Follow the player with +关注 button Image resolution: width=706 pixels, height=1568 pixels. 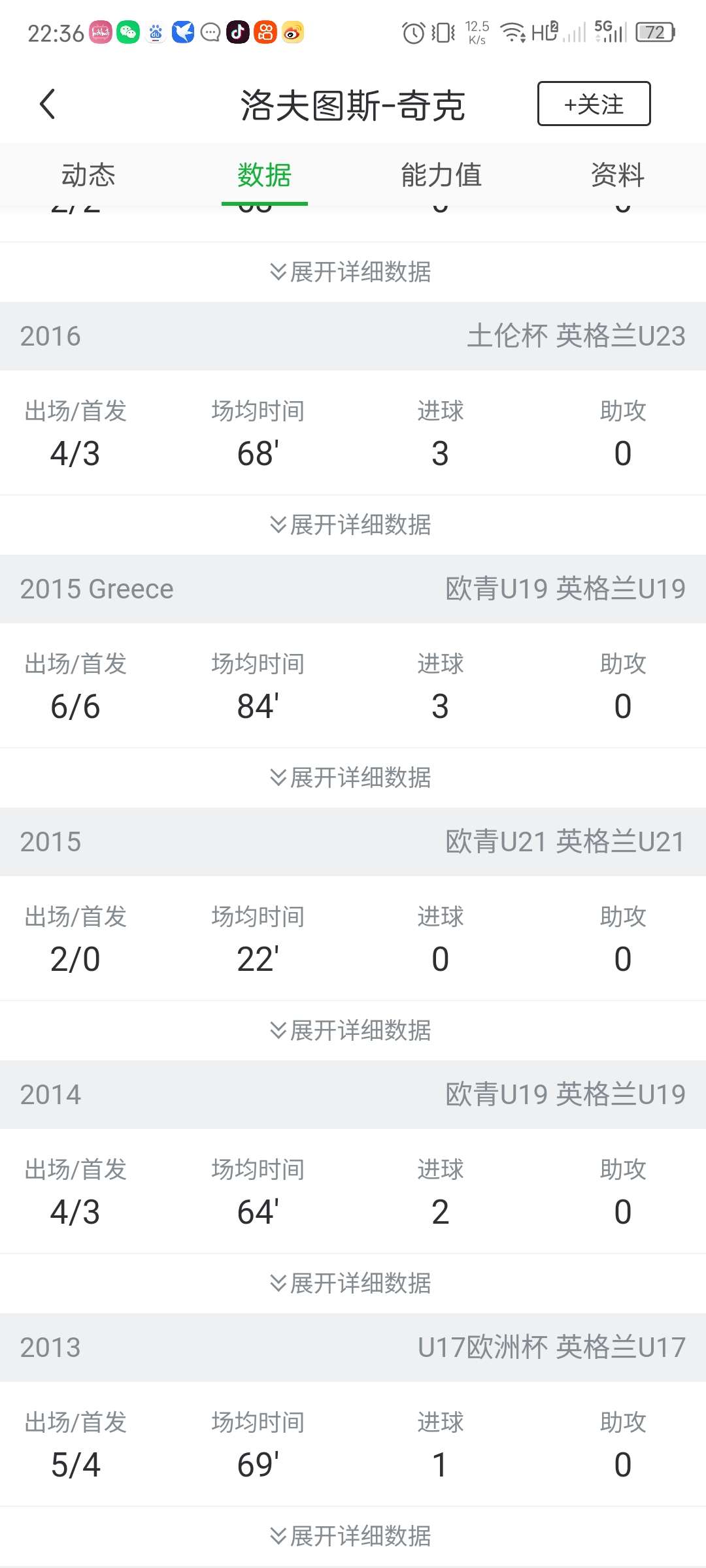tap(594, 104)
